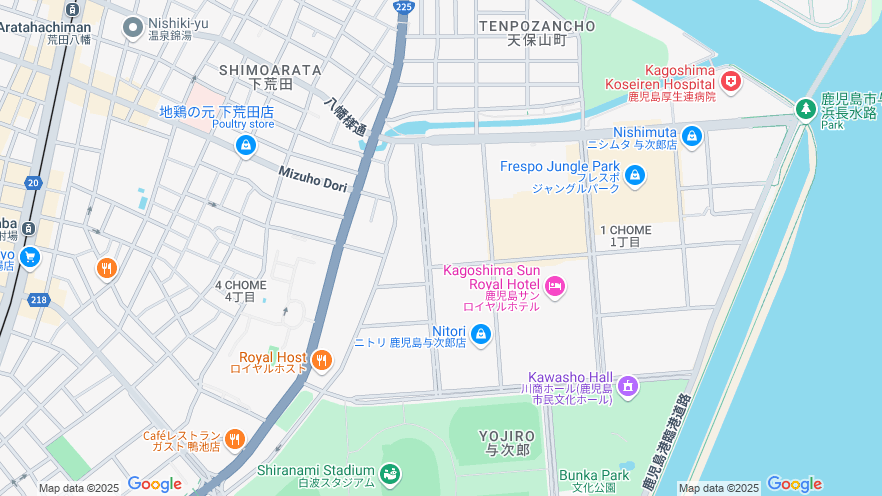
Task: Open the Nishiki-yu map pin
Action: 133,28
